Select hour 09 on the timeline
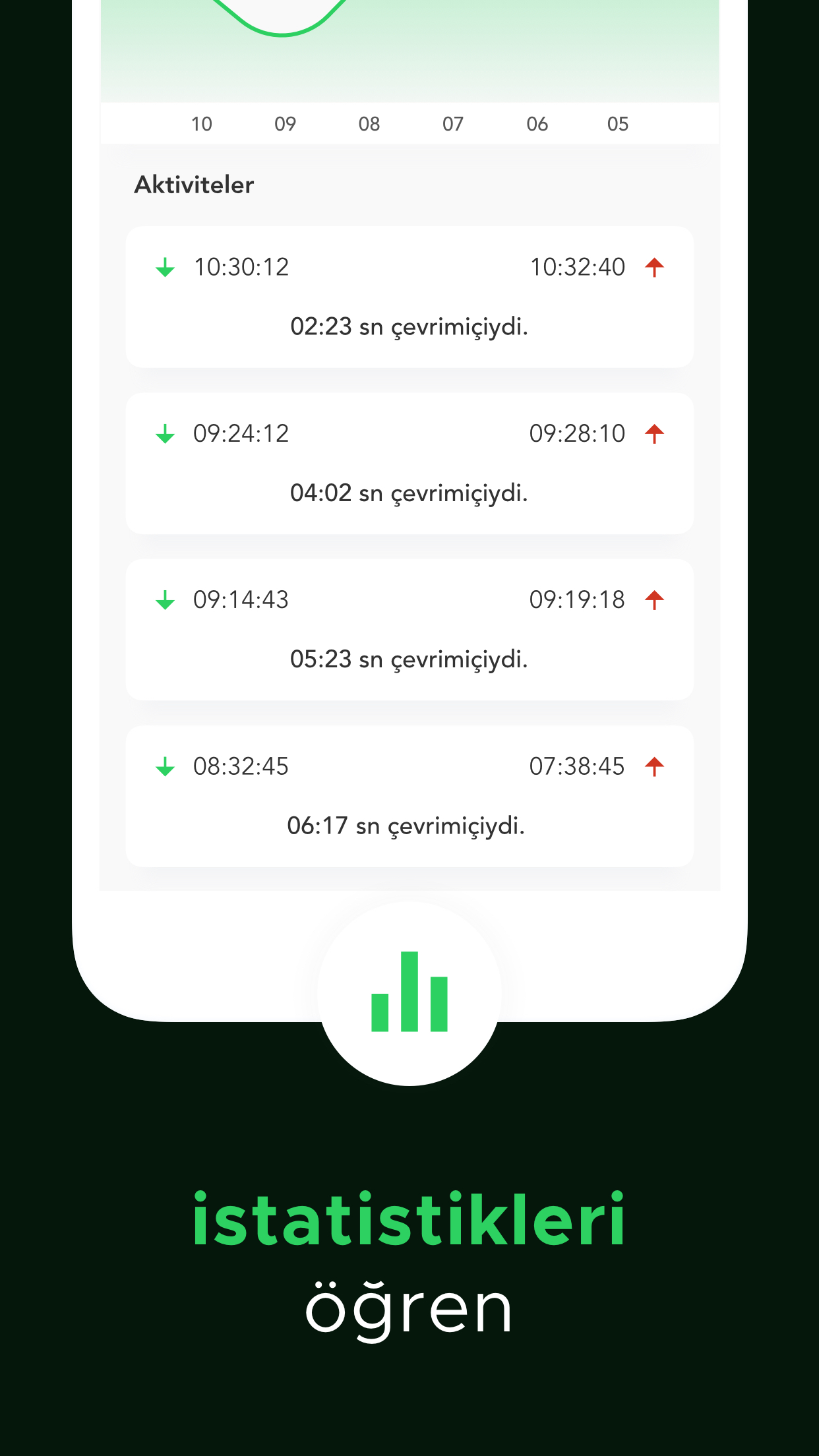The height and width of the screenshot is (1456, 819). point(285,123)
